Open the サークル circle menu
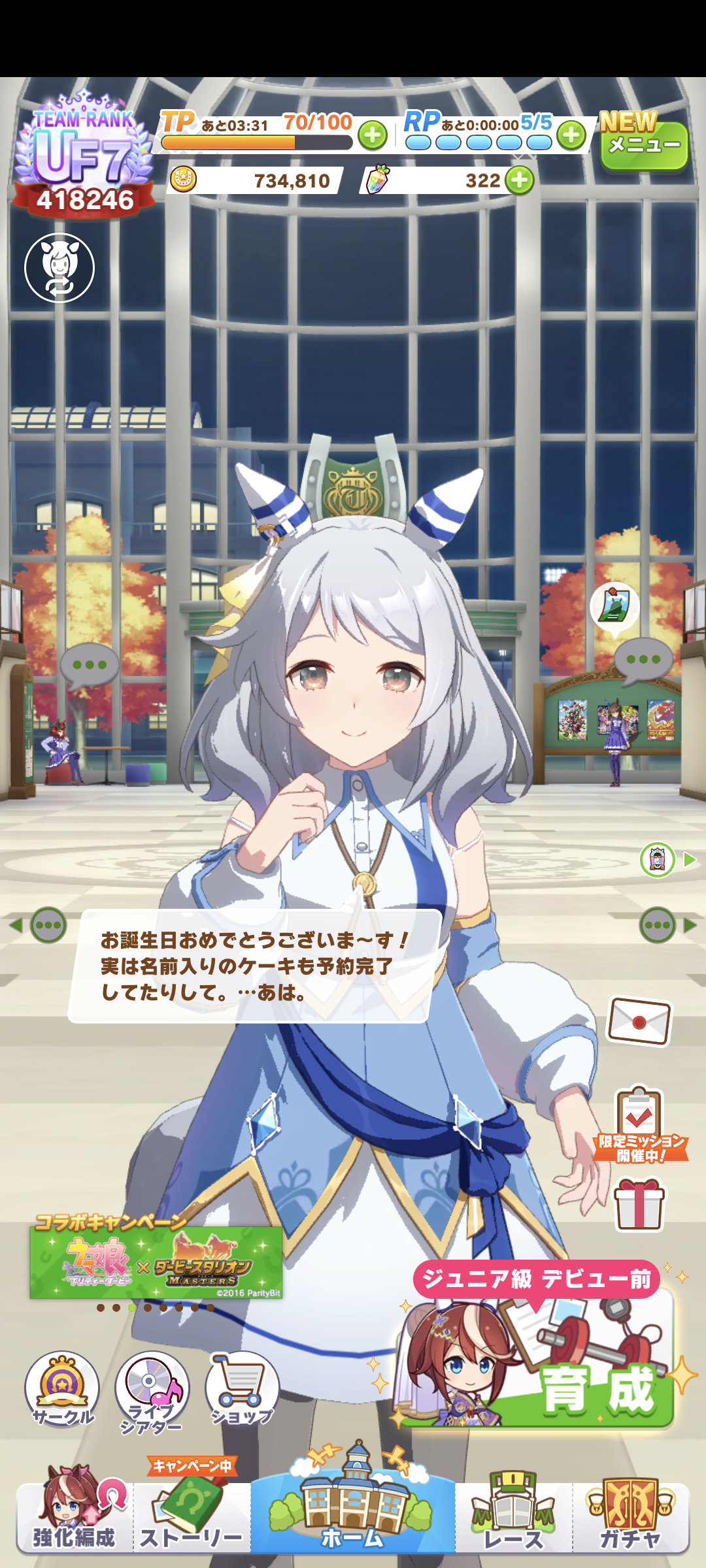This screenshot has height=1568, width=706. click(62, 1388)
